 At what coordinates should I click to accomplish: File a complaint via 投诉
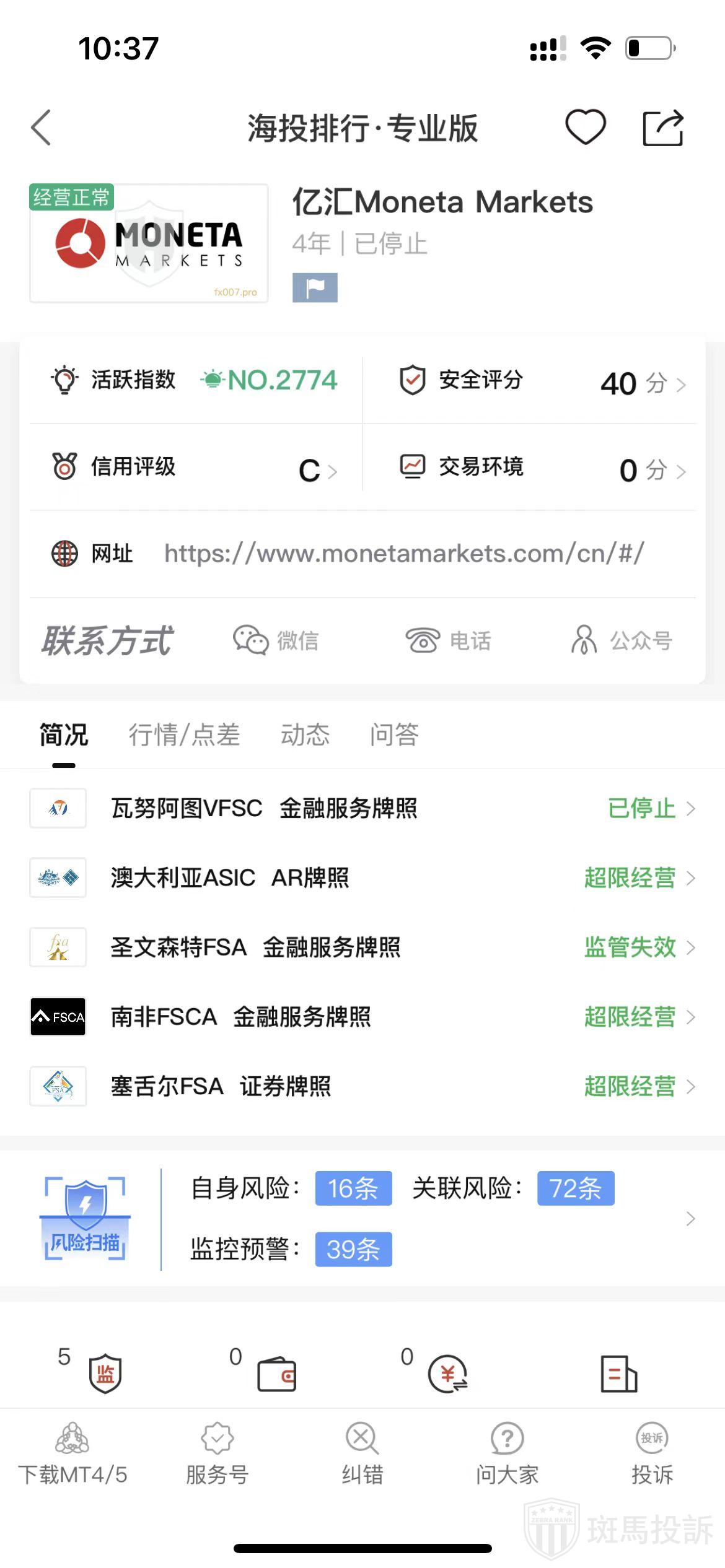652,1453
